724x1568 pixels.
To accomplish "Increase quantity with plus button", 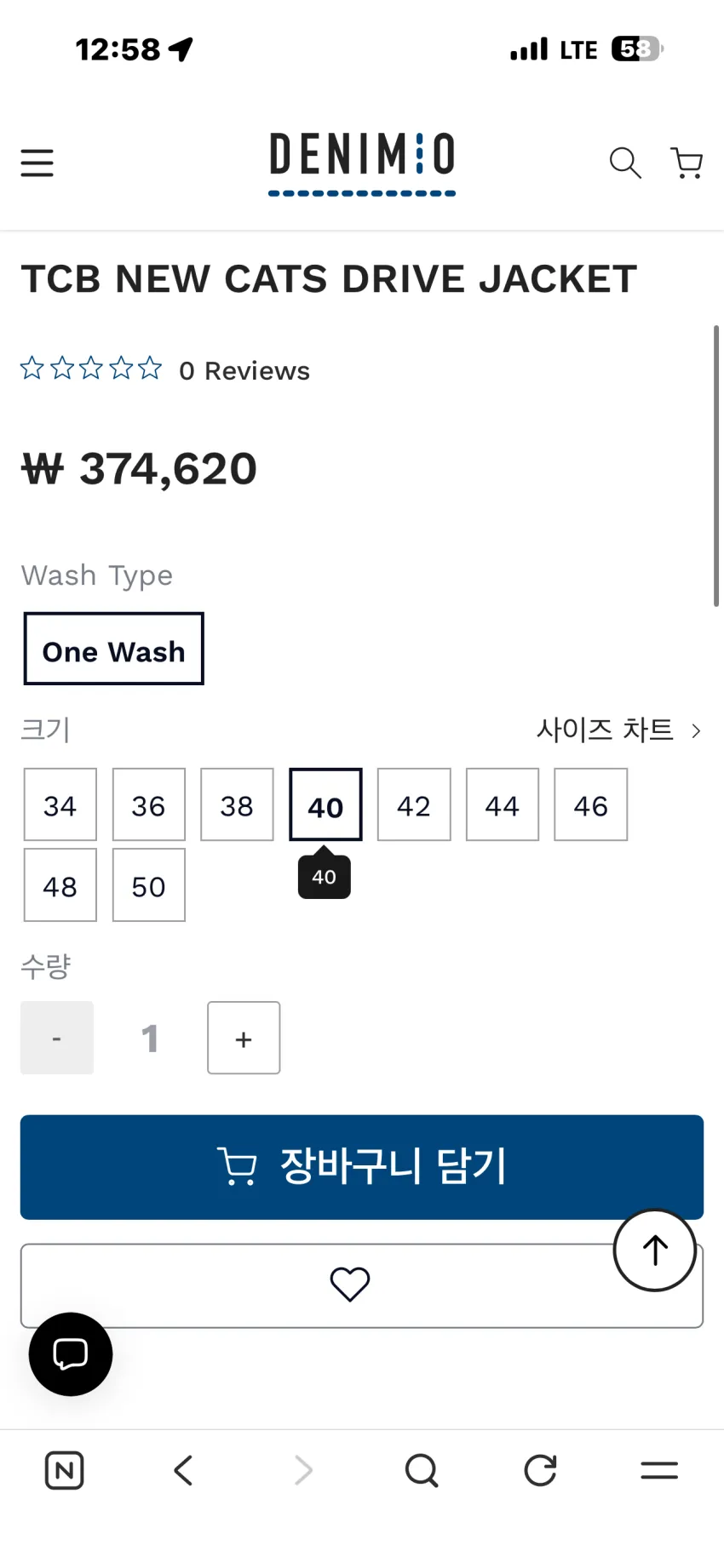I will coord(244,1038).
